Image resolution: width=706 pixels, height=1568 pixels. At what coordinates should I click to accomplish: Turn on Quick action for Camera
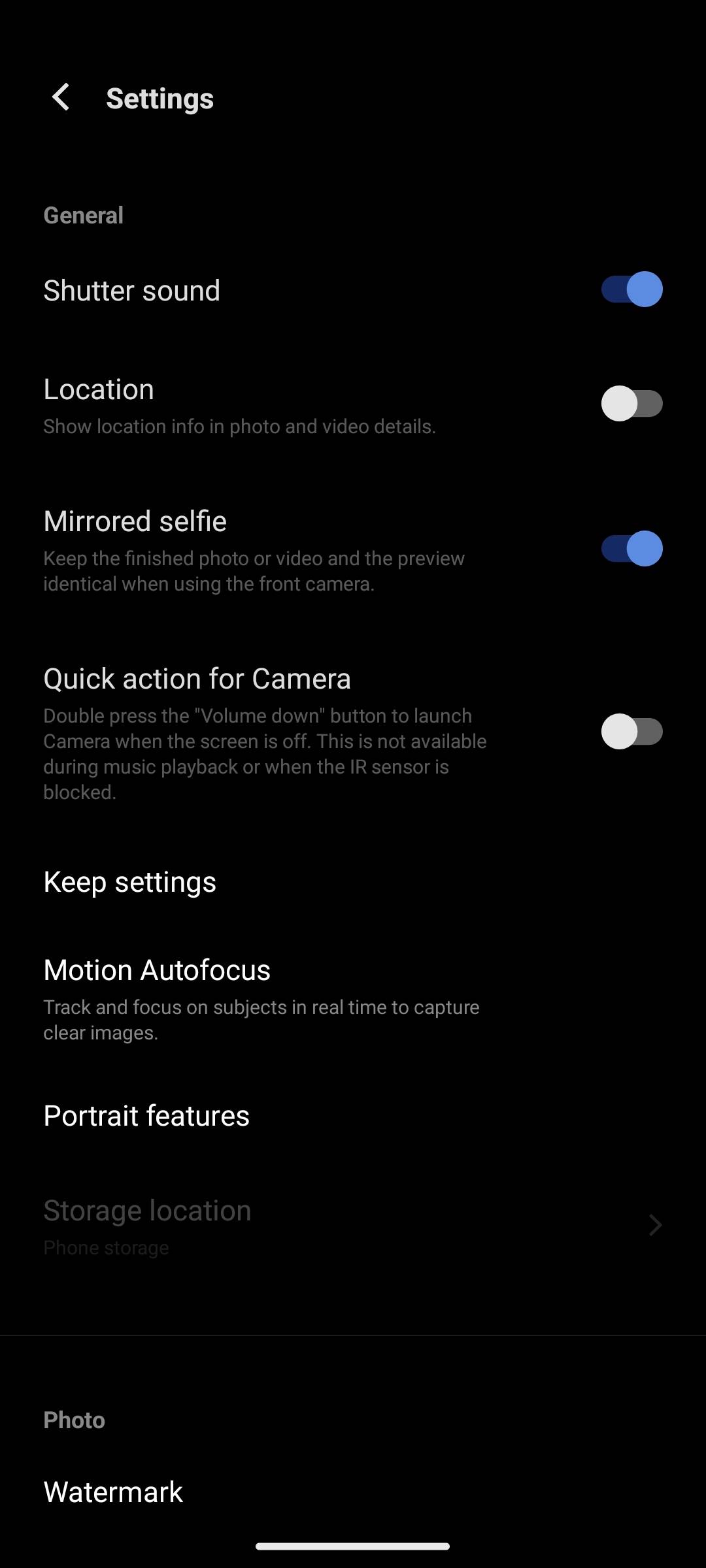[x=631, y=731]
